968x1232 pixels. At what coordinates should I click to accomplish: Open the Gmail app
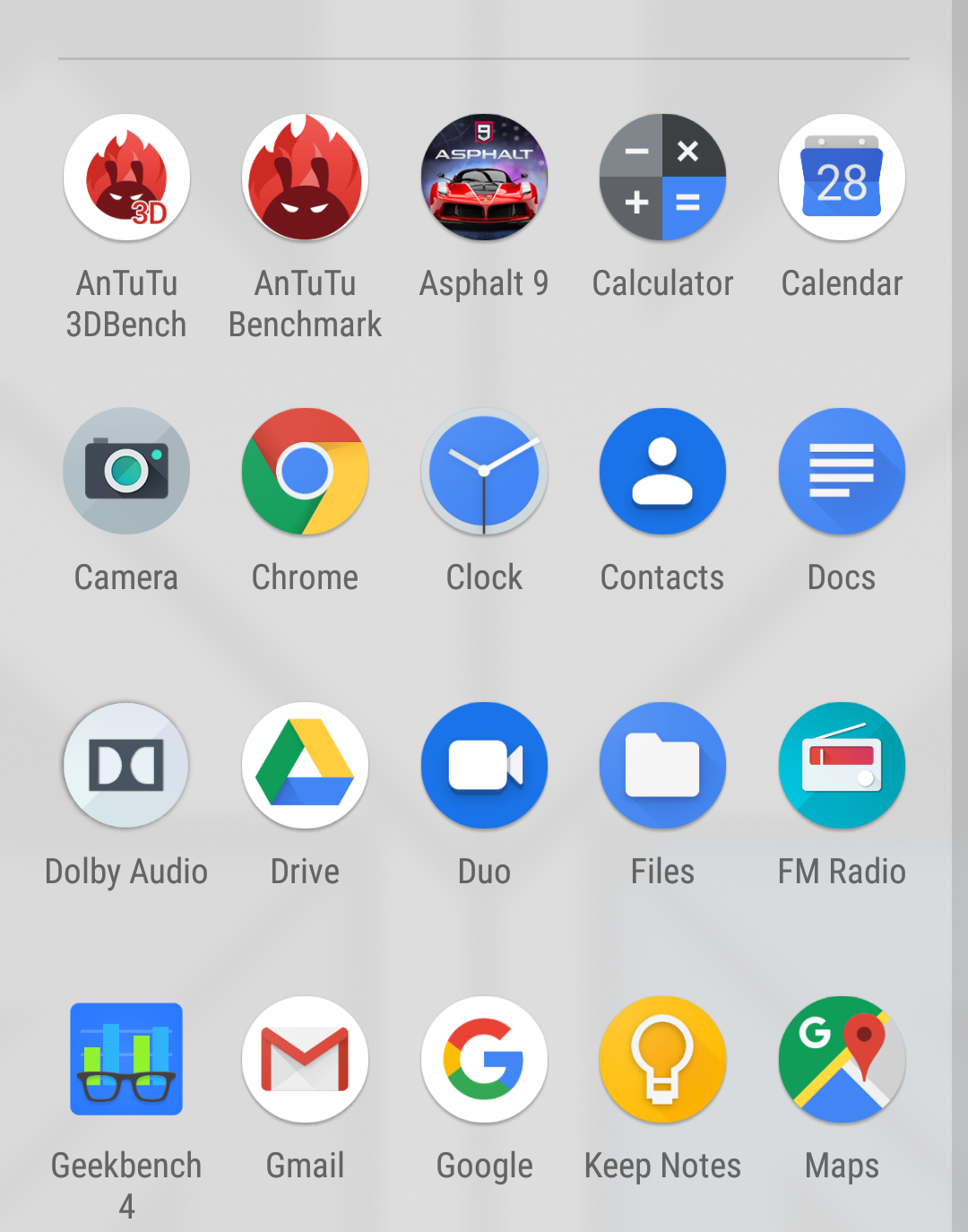(x=306, y=1060)
